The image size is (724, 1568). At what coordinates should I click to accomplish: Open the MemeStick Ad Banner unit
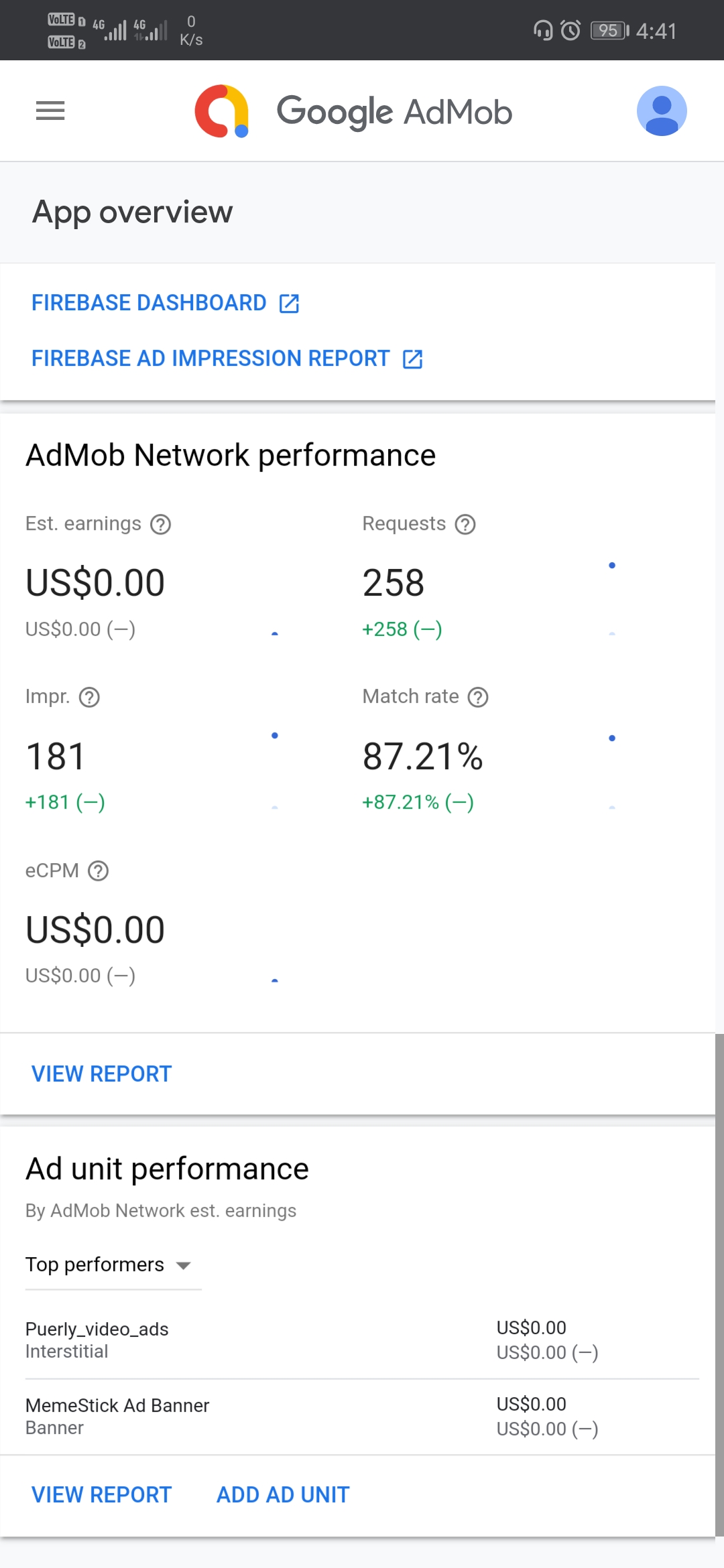click(362, 1417)
